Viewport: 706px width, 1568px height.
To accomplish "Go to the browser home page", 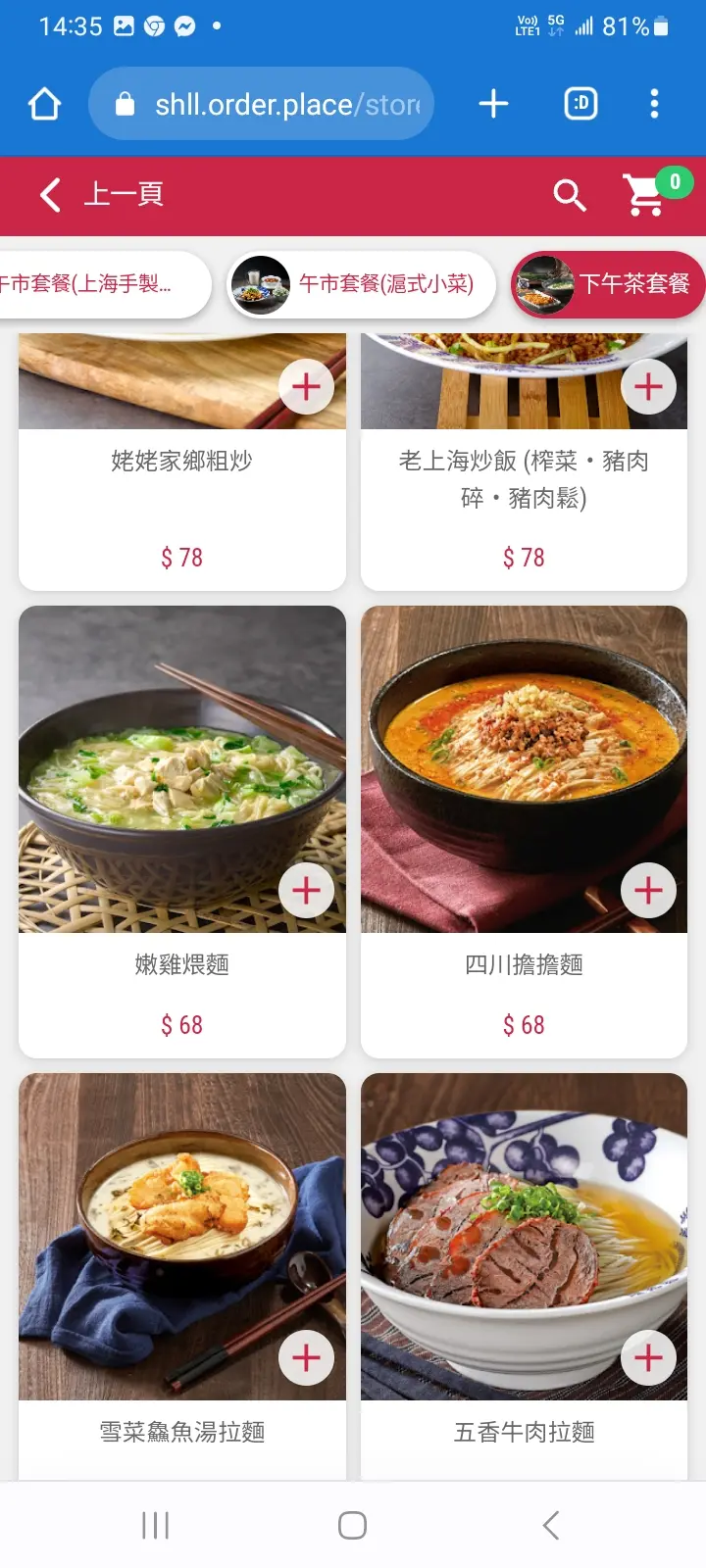I will coord(44,104).
